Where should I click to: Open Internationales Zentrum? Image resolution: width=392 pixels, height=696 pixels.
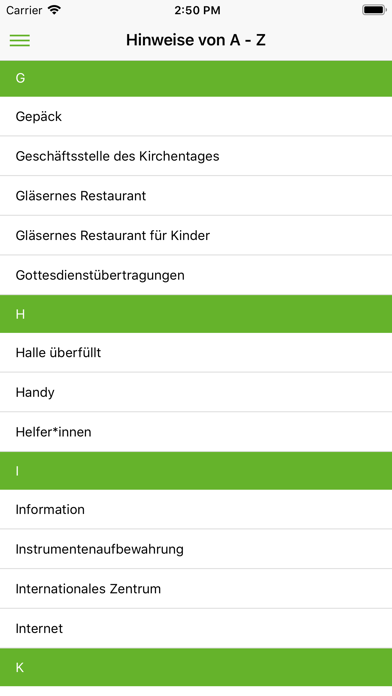point(196,589)
